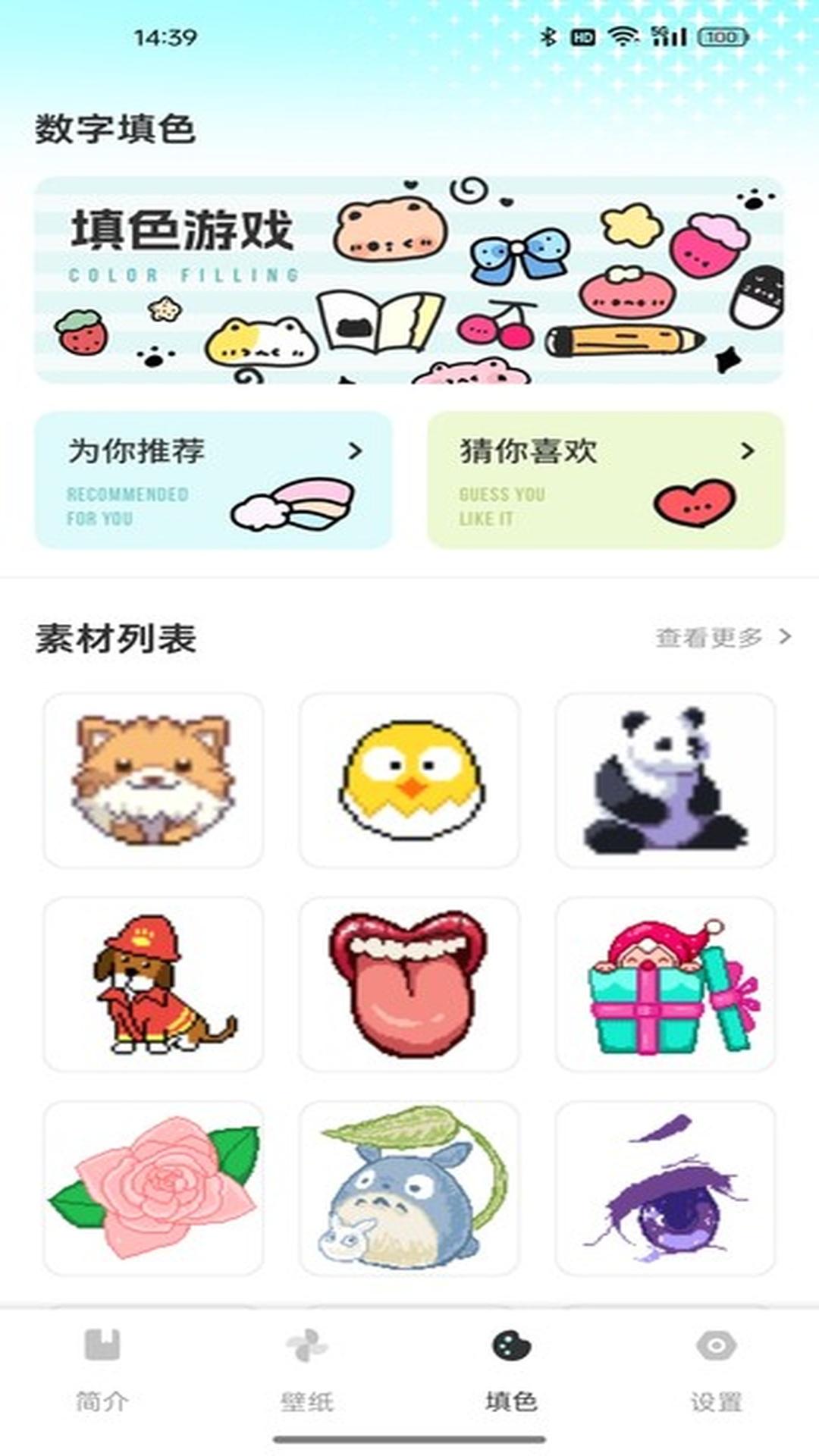Choose the Totoro with leaf picture

409,1188
